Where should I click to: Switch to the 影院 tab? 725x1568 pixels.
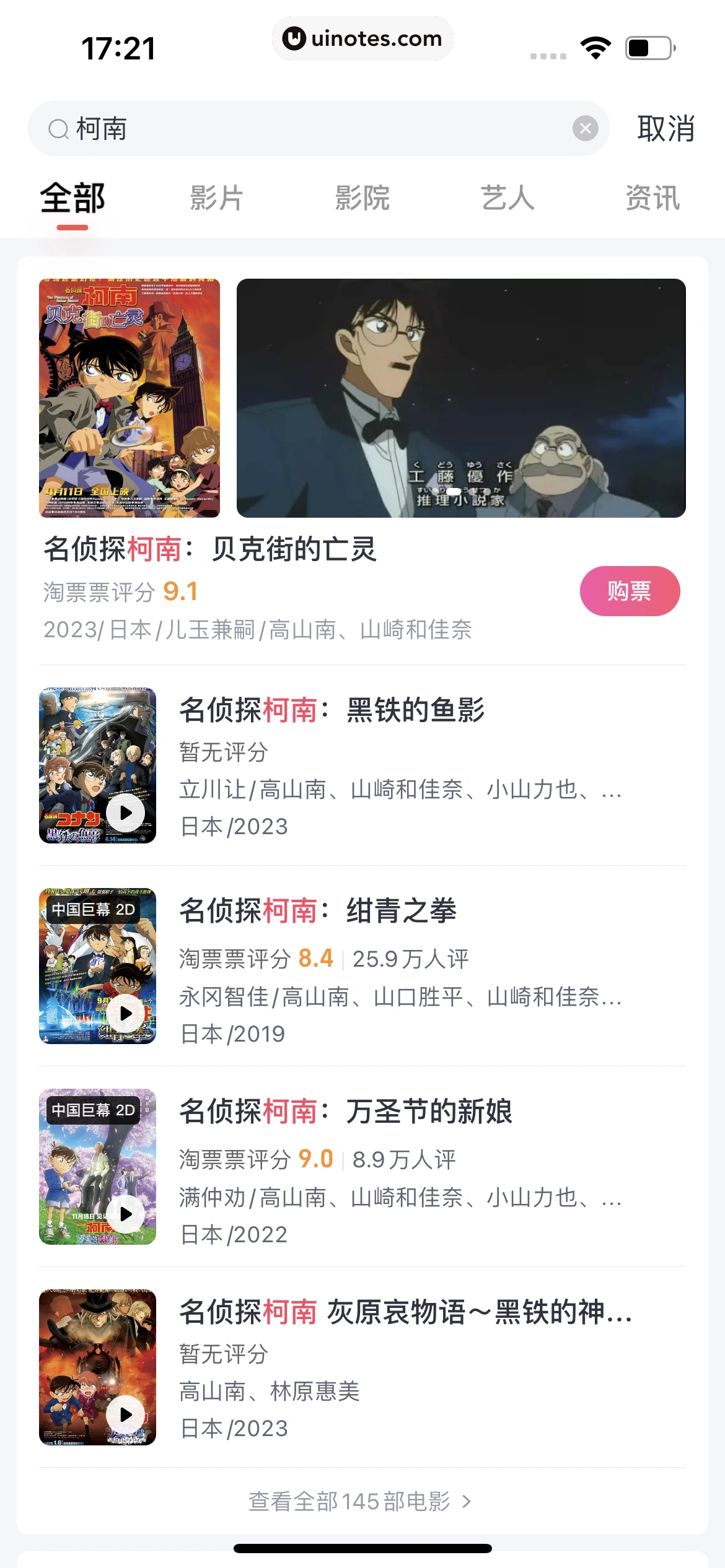tap(362, 199)
